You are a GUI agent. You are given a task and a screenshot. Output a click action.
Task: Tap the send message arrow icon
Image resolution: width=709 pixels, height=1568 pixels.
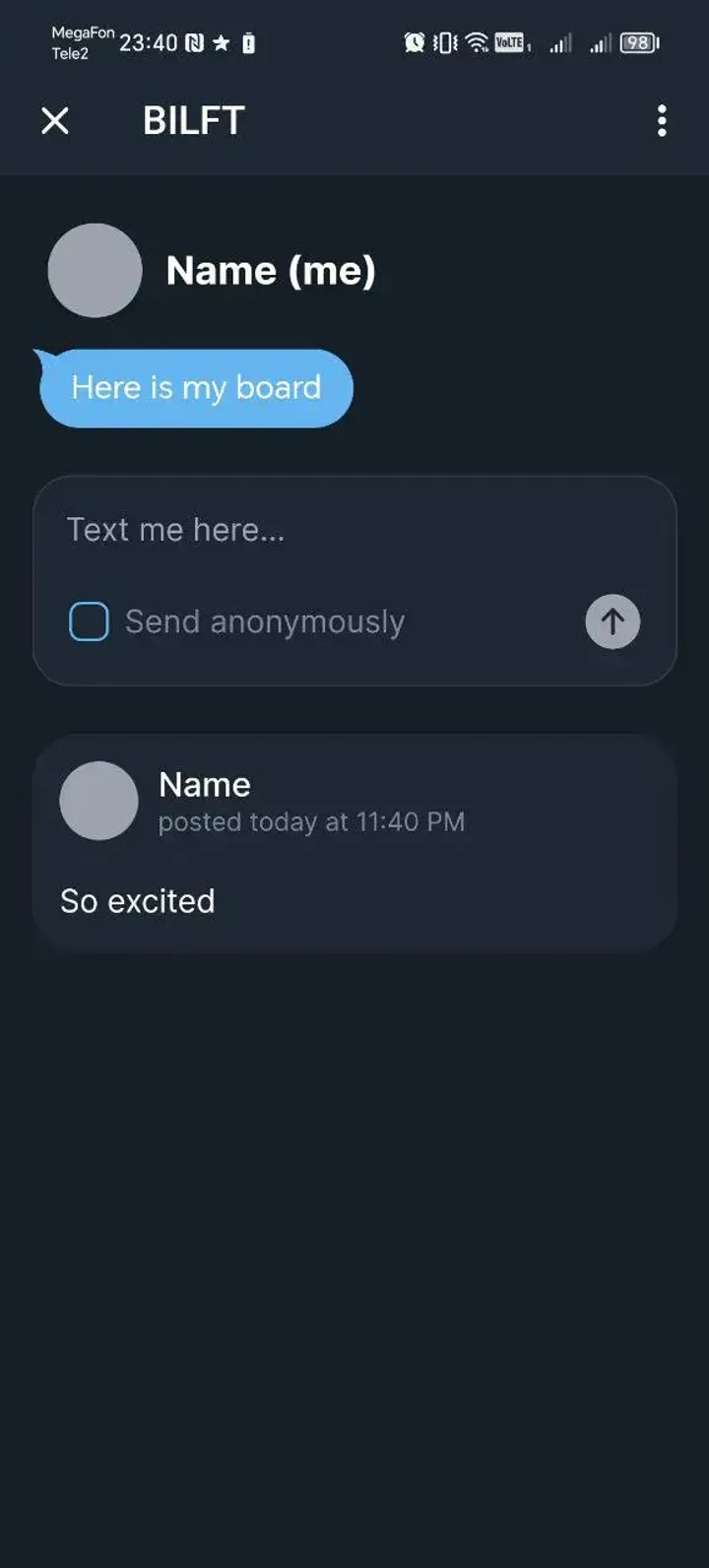[x=612, y=621]
